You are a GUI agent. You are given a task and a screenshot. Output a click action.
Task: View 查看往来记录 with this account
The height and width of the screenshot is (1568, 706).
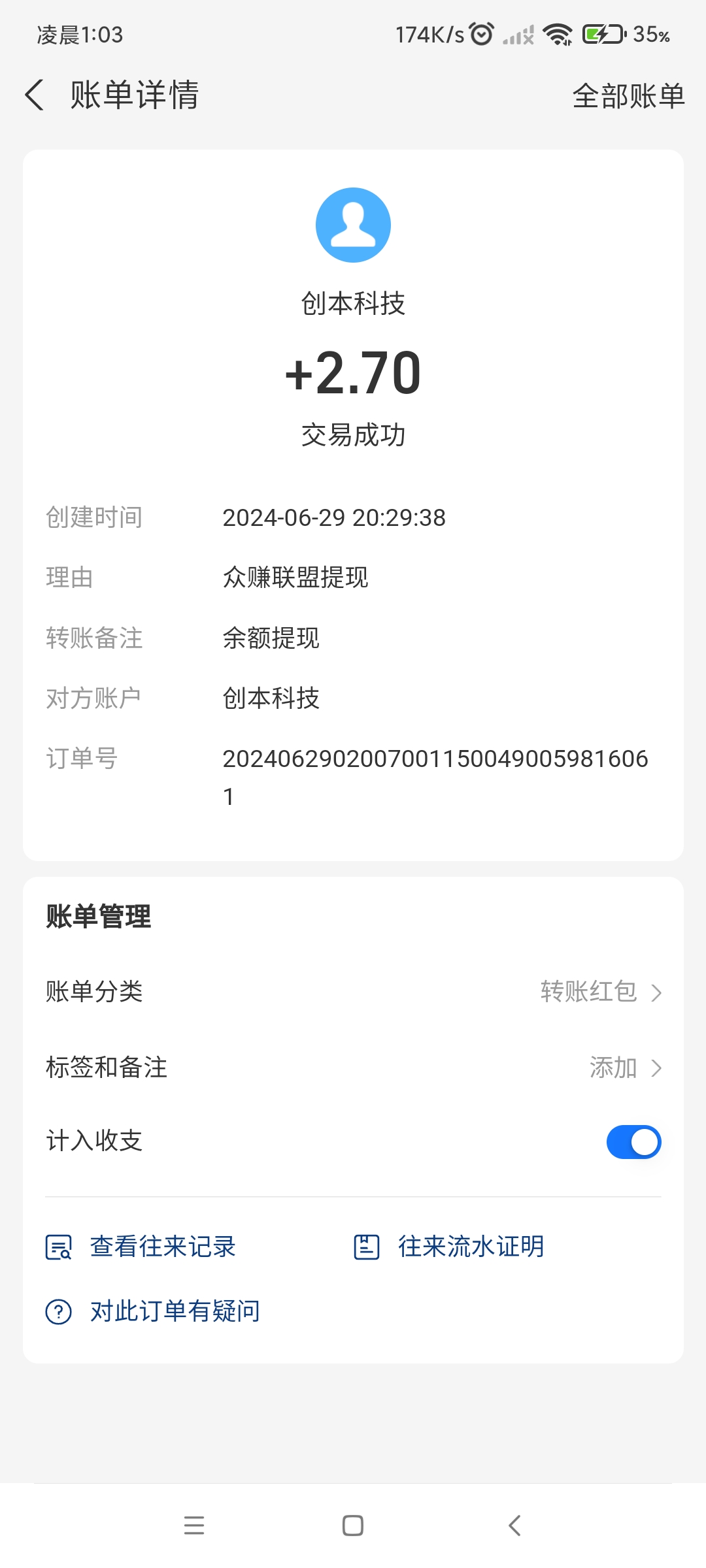[141, 1247]
